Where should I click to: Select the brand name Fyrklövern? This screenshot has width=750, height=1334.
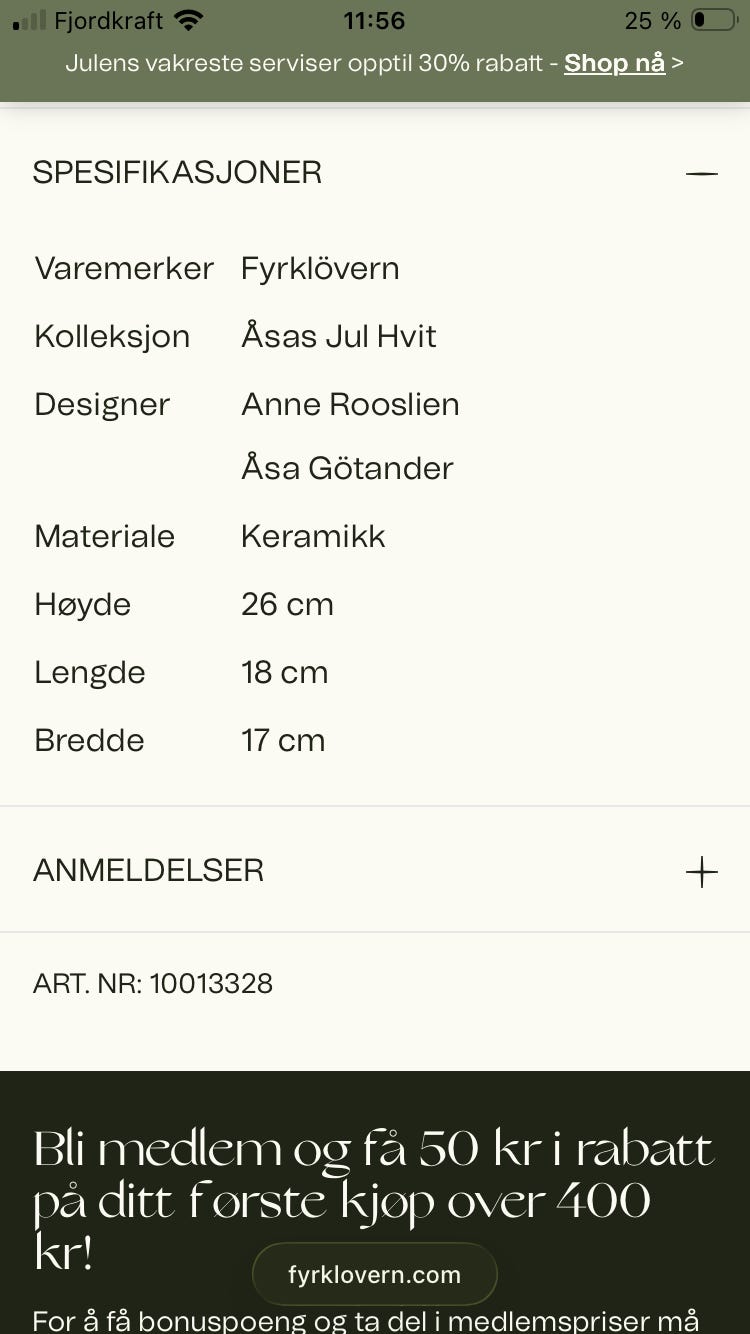(x=319, y=268)
